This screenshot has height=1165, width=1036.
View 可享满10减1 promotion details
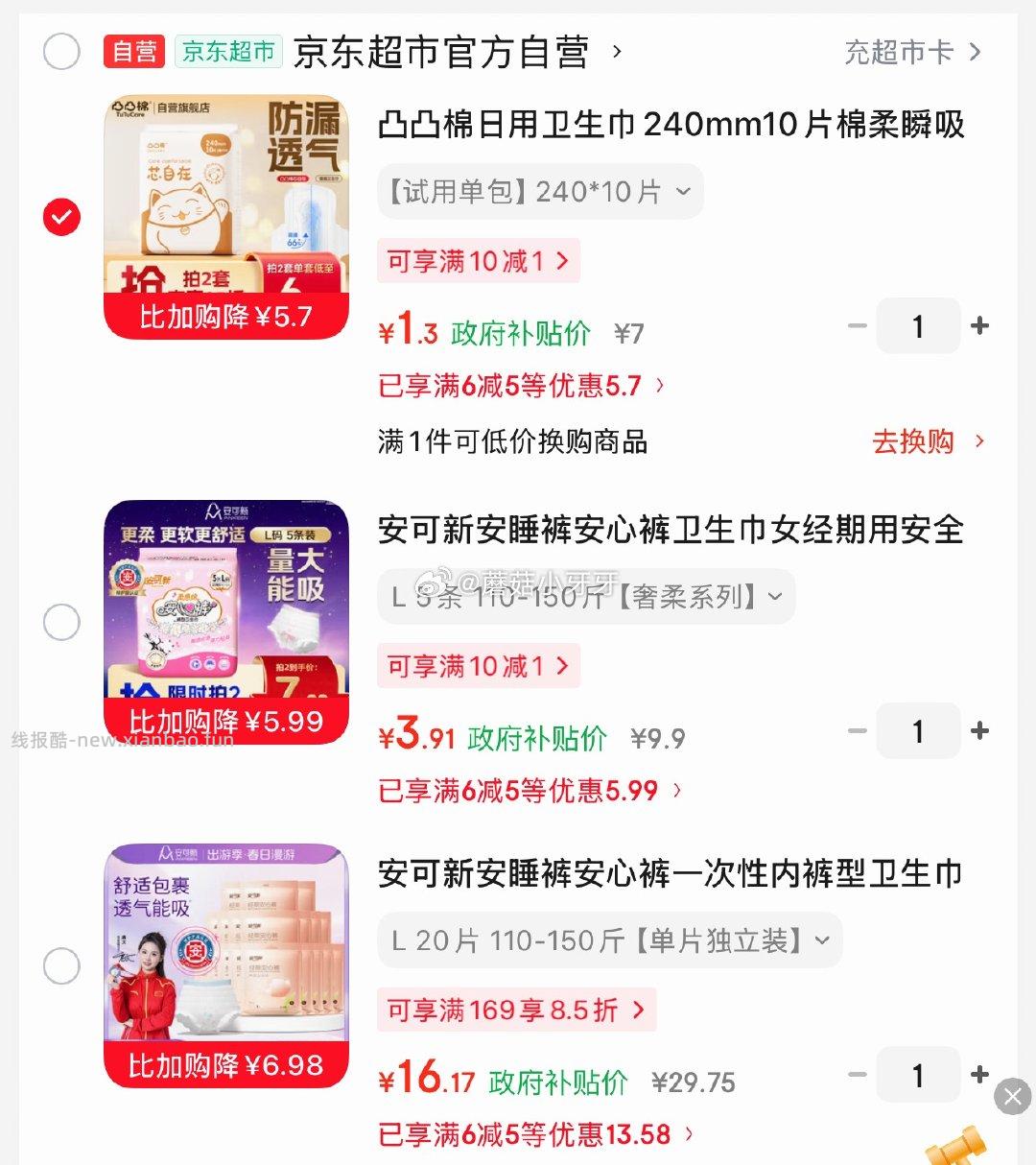pos(478,261)
